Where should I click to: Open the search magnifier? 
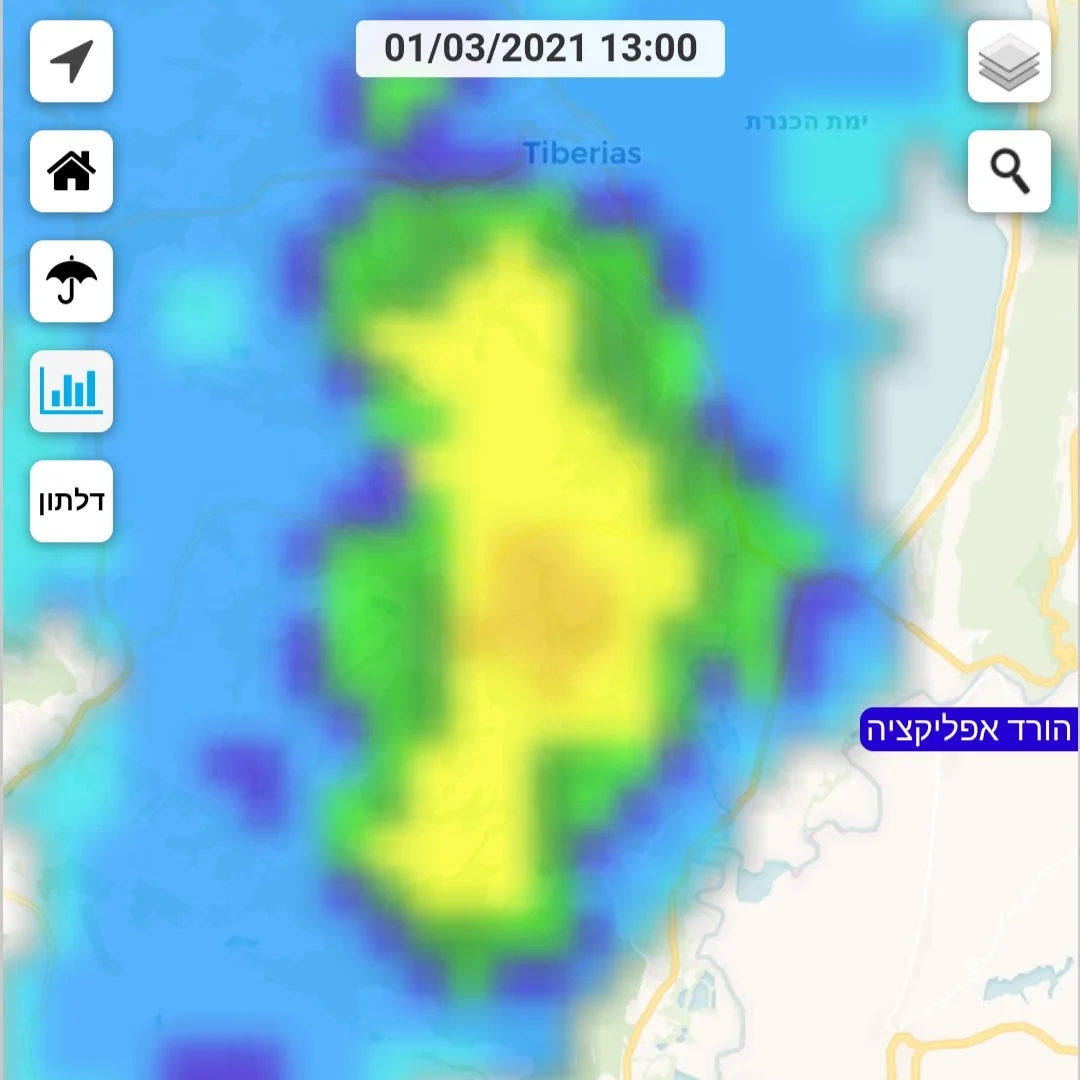click(1009, 171)
